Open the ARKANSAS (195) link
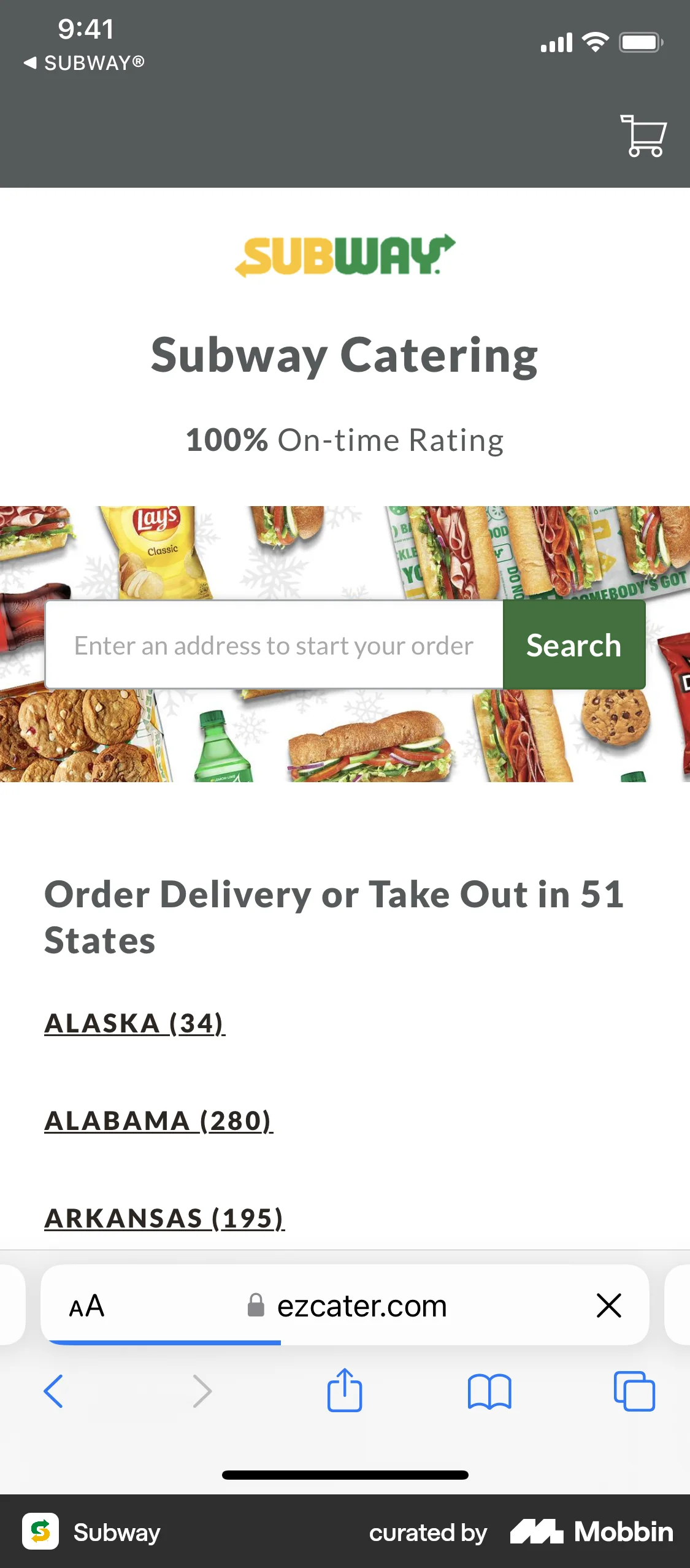 click(x=164, y=1218)
